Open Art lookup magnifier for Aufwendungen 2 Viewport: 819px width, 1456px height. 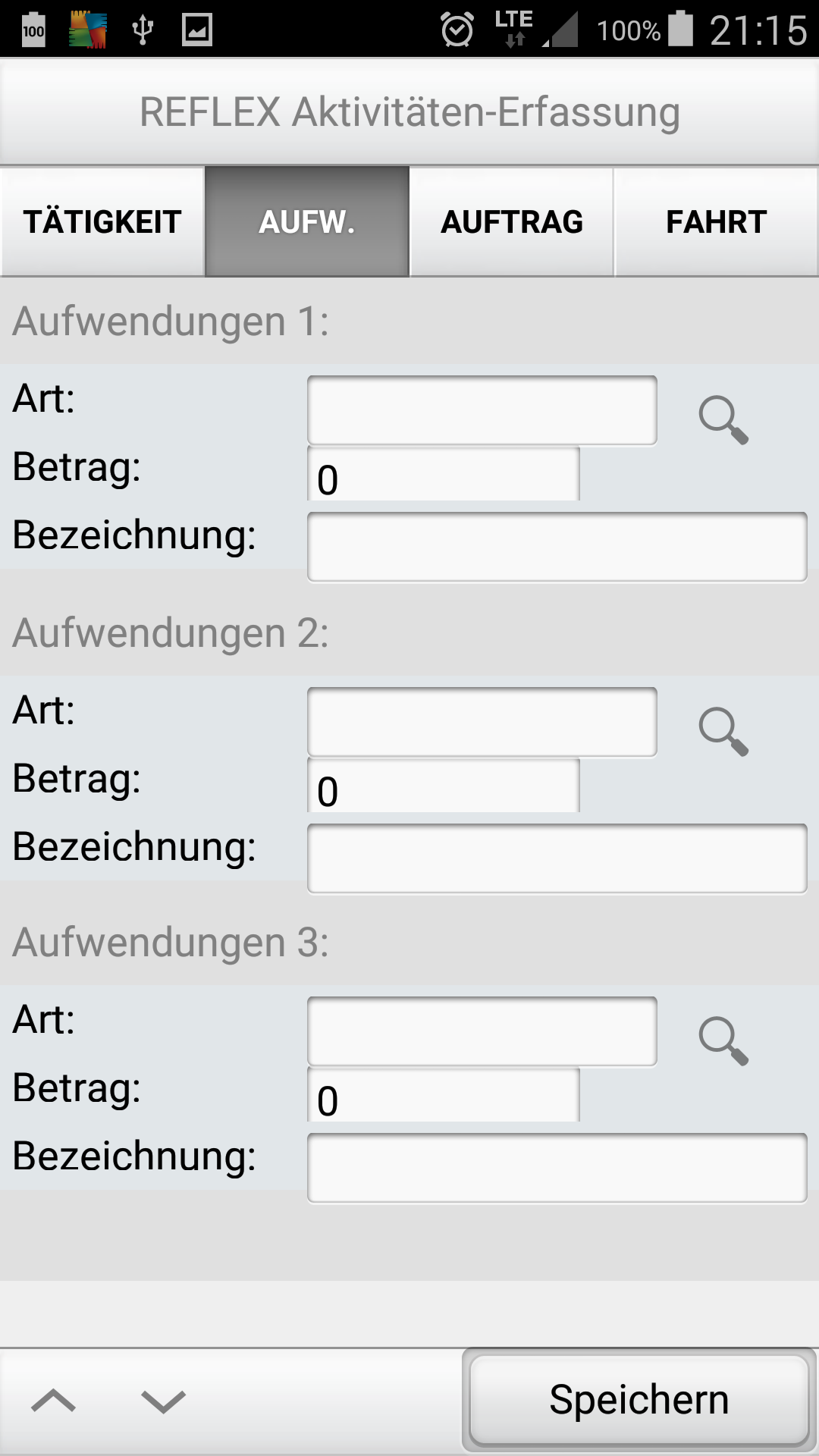(723, 731)
